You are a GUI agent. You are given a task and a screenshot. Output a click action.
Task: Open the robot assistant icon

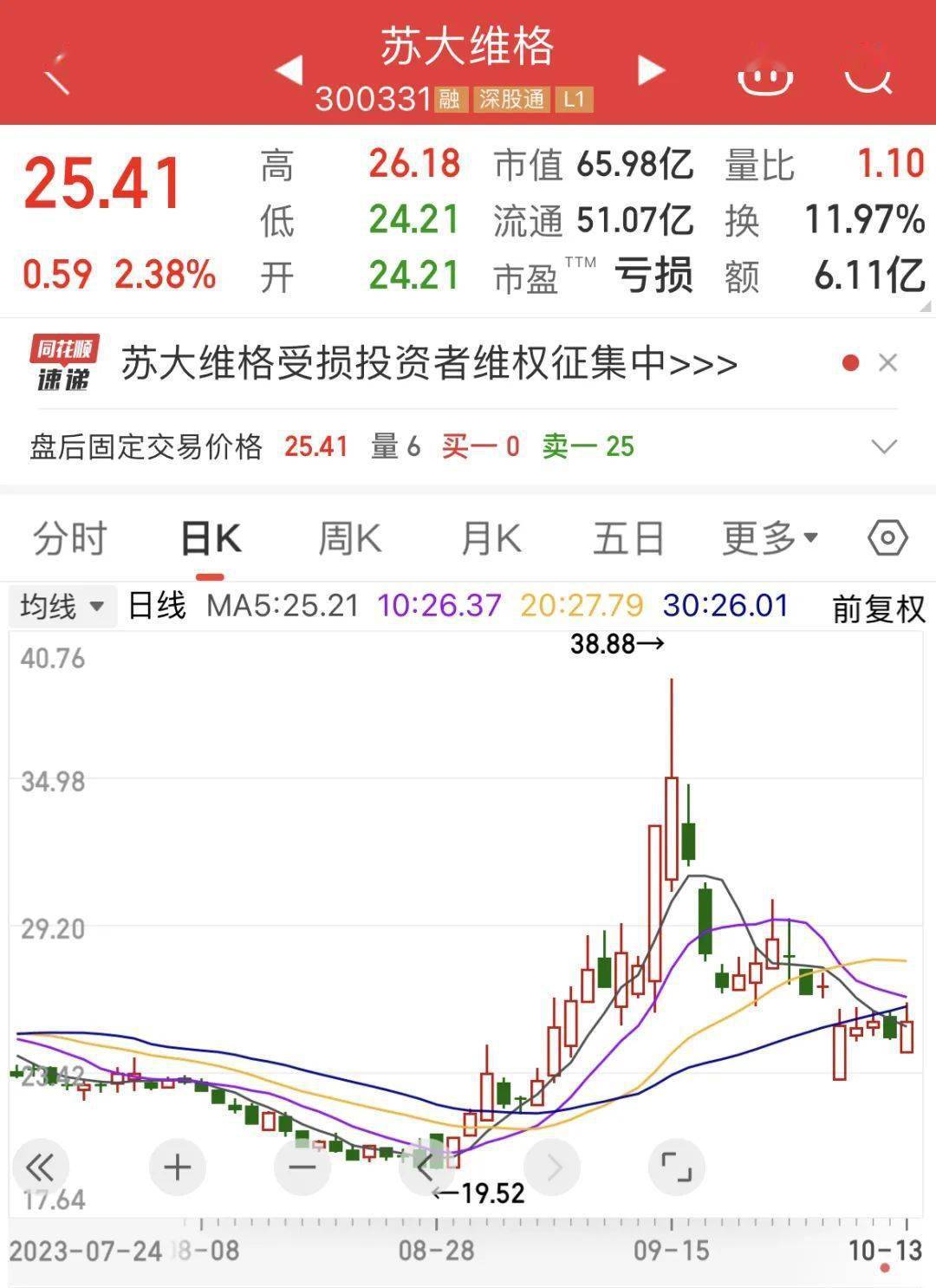(765, 72)
